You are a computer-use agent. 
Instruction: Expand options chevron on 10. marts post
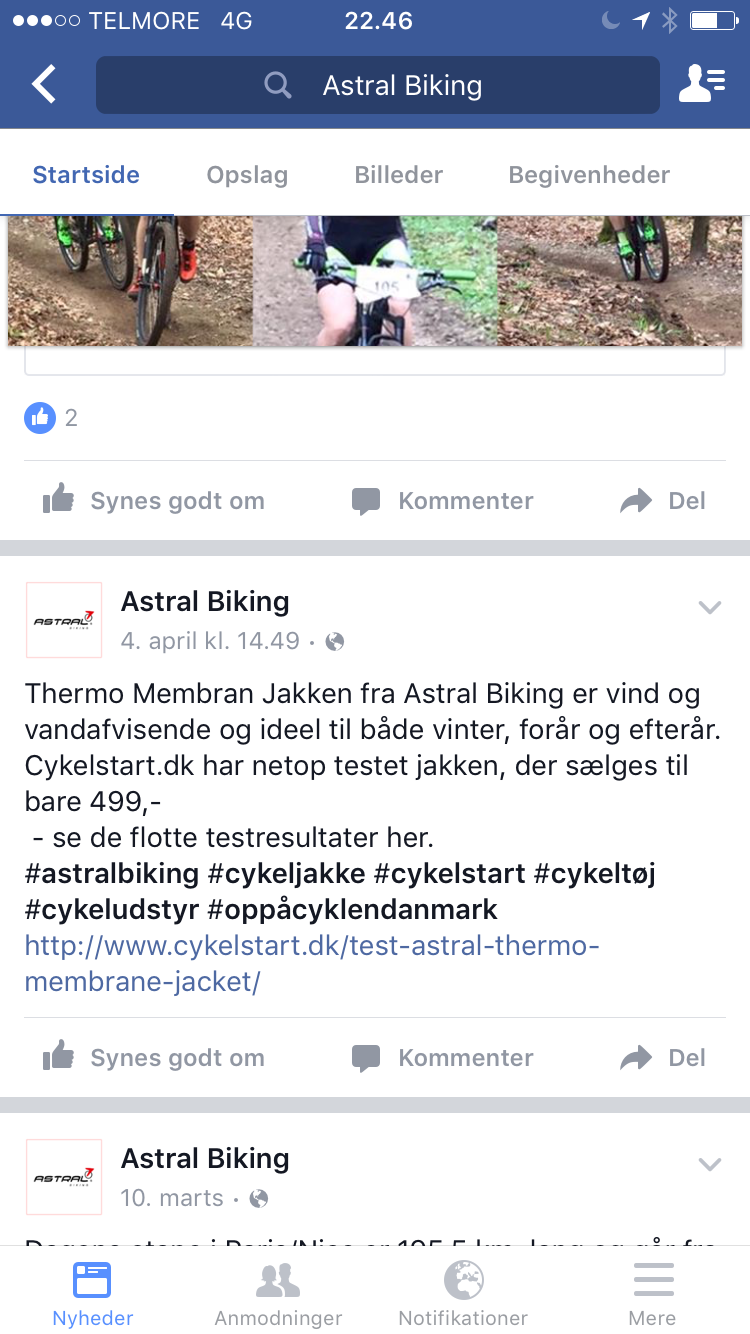pos(709,1164)
